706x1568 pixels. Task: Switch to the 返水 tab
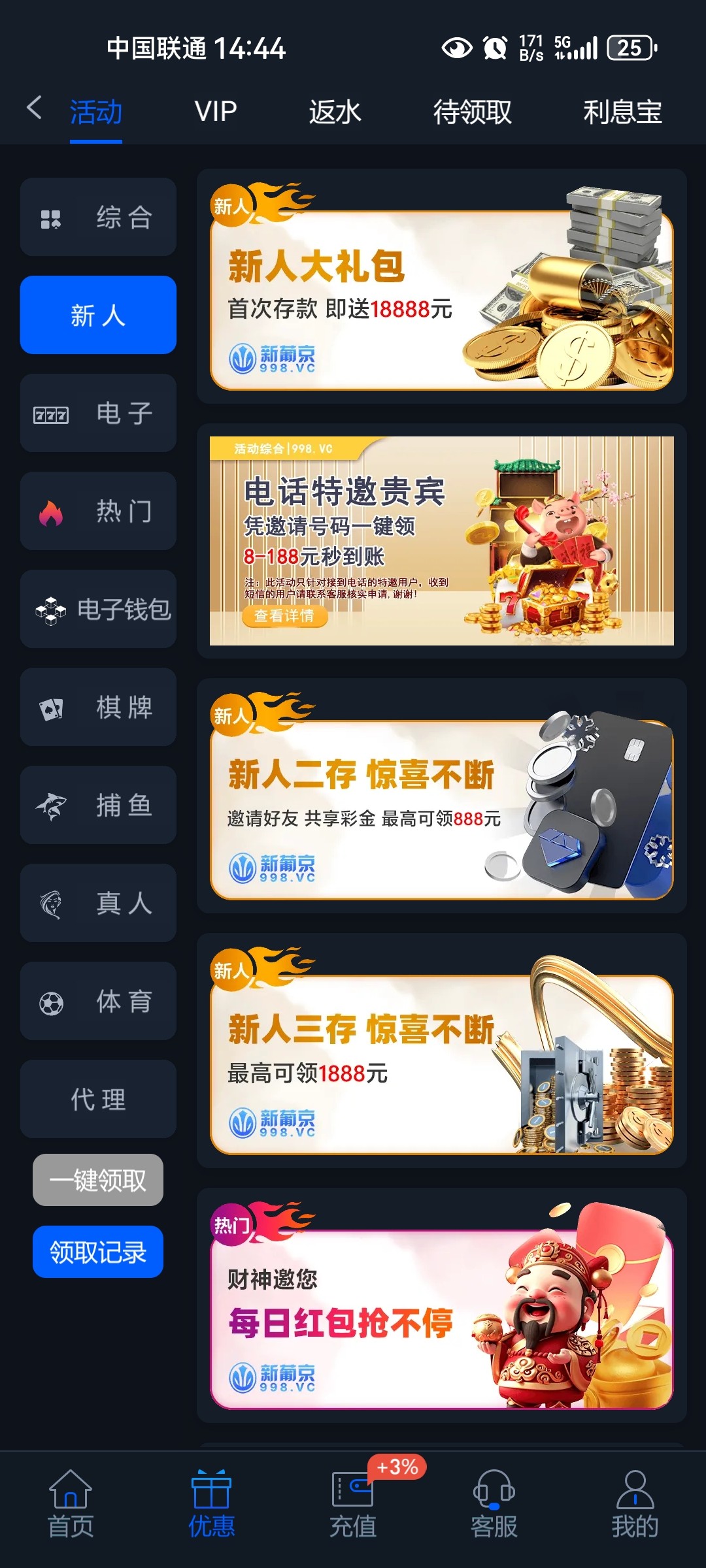point(335,112)
